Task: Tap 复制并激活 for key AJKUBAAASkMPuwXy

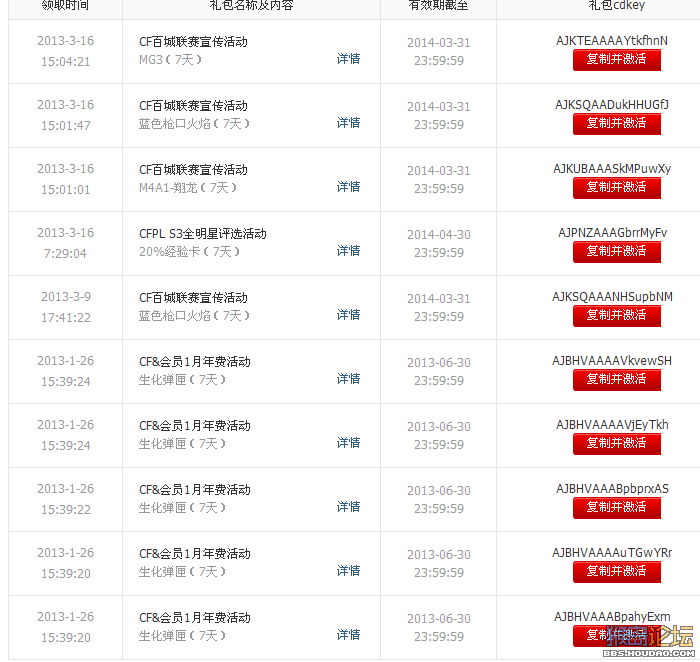Action: pos(616,188)
